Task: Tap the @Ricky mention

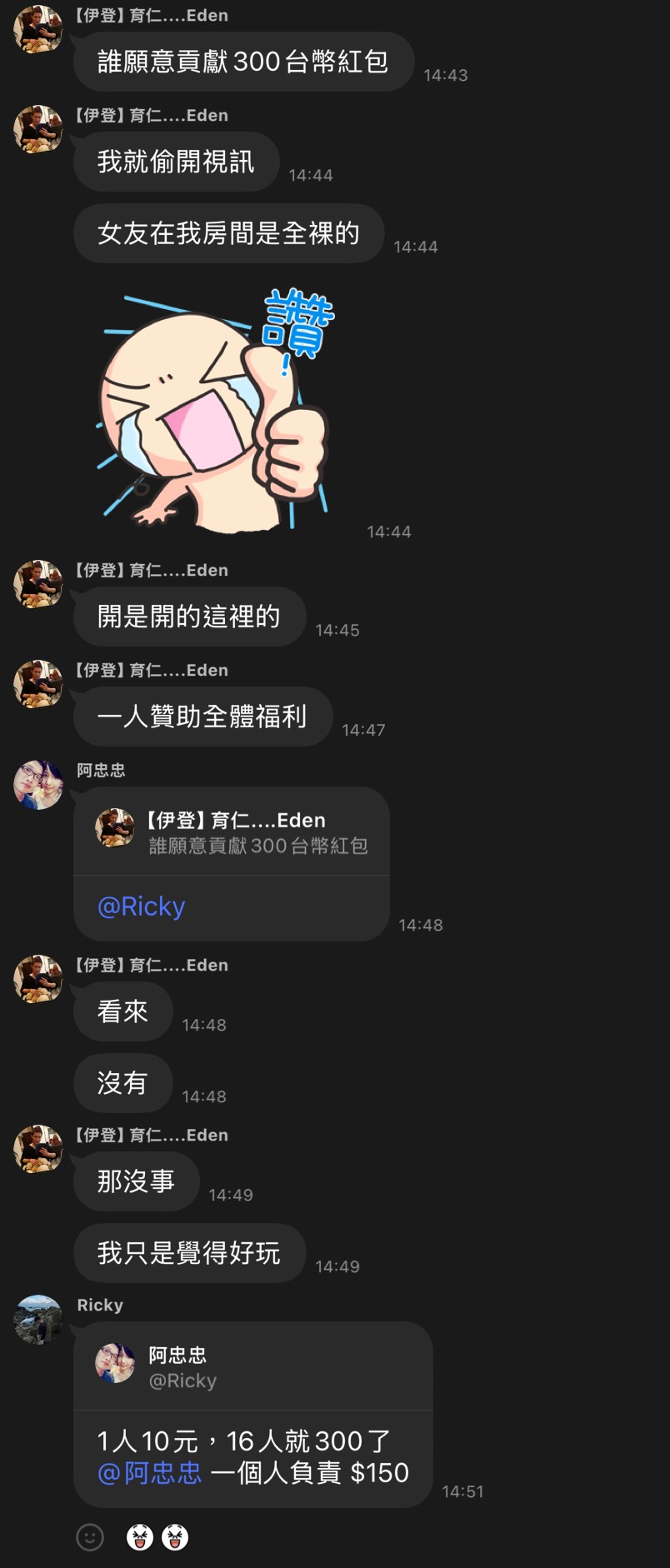Action: 141,906
